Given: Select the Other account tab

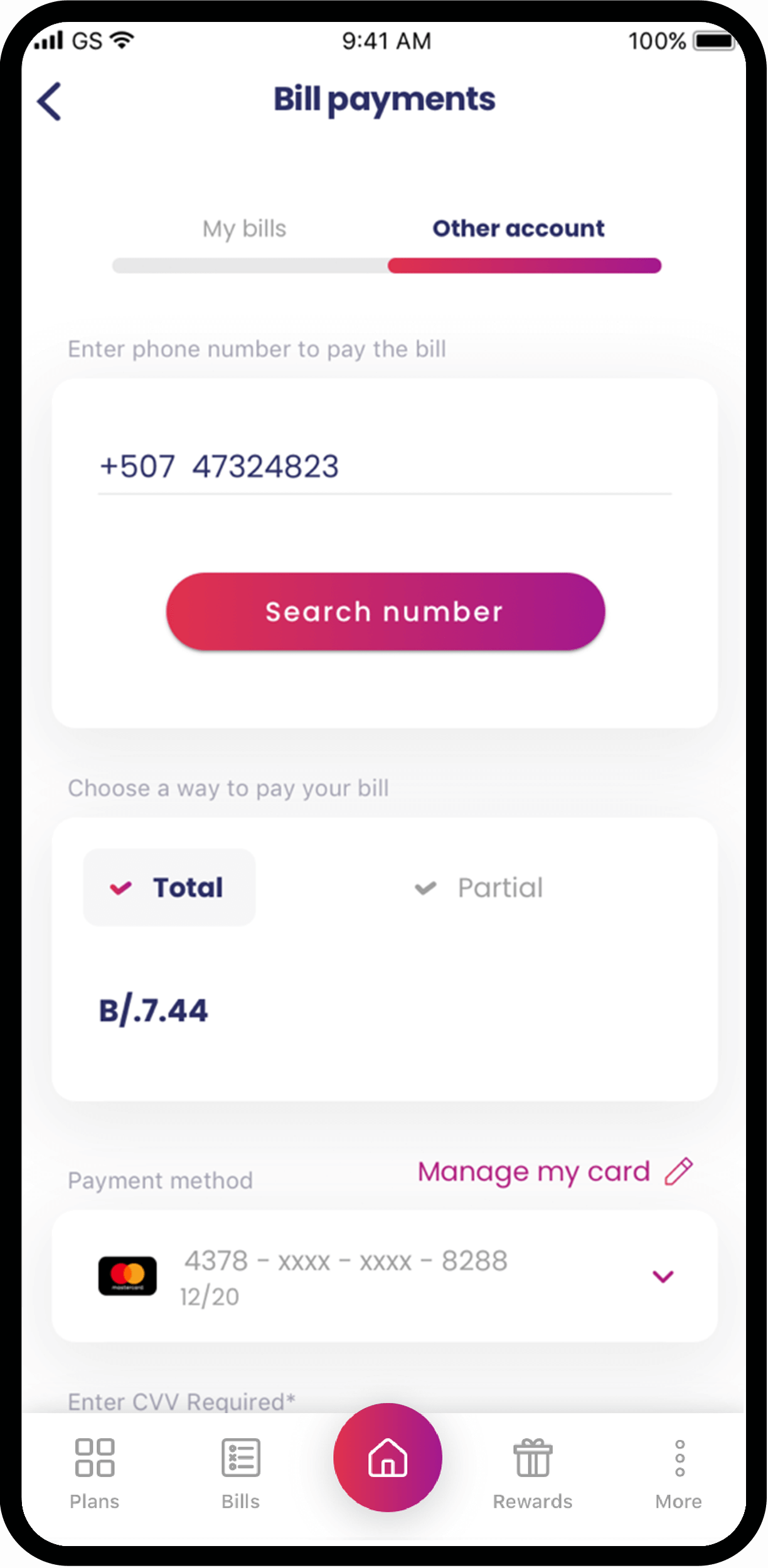Looking at the screenshot, I should tap(518, 229).
